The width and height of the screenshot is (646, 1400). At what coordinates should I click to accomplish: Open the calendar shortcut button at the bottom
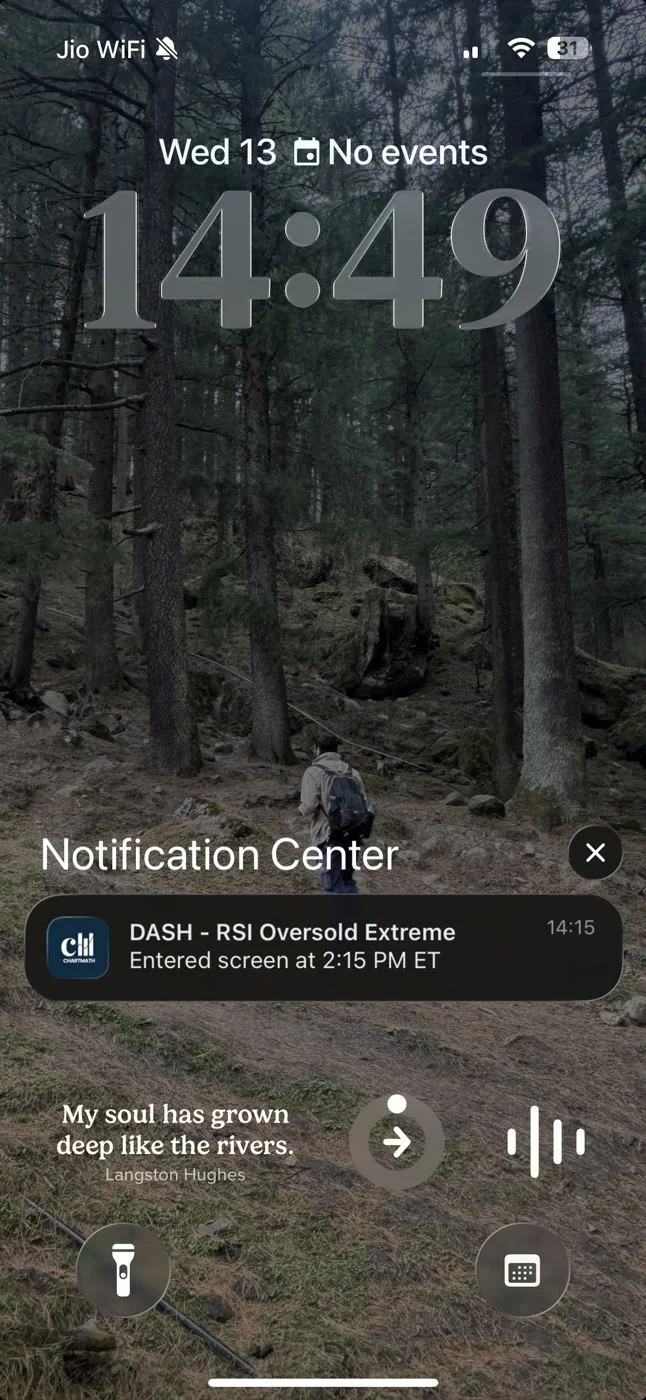[x=522, y=1270]
